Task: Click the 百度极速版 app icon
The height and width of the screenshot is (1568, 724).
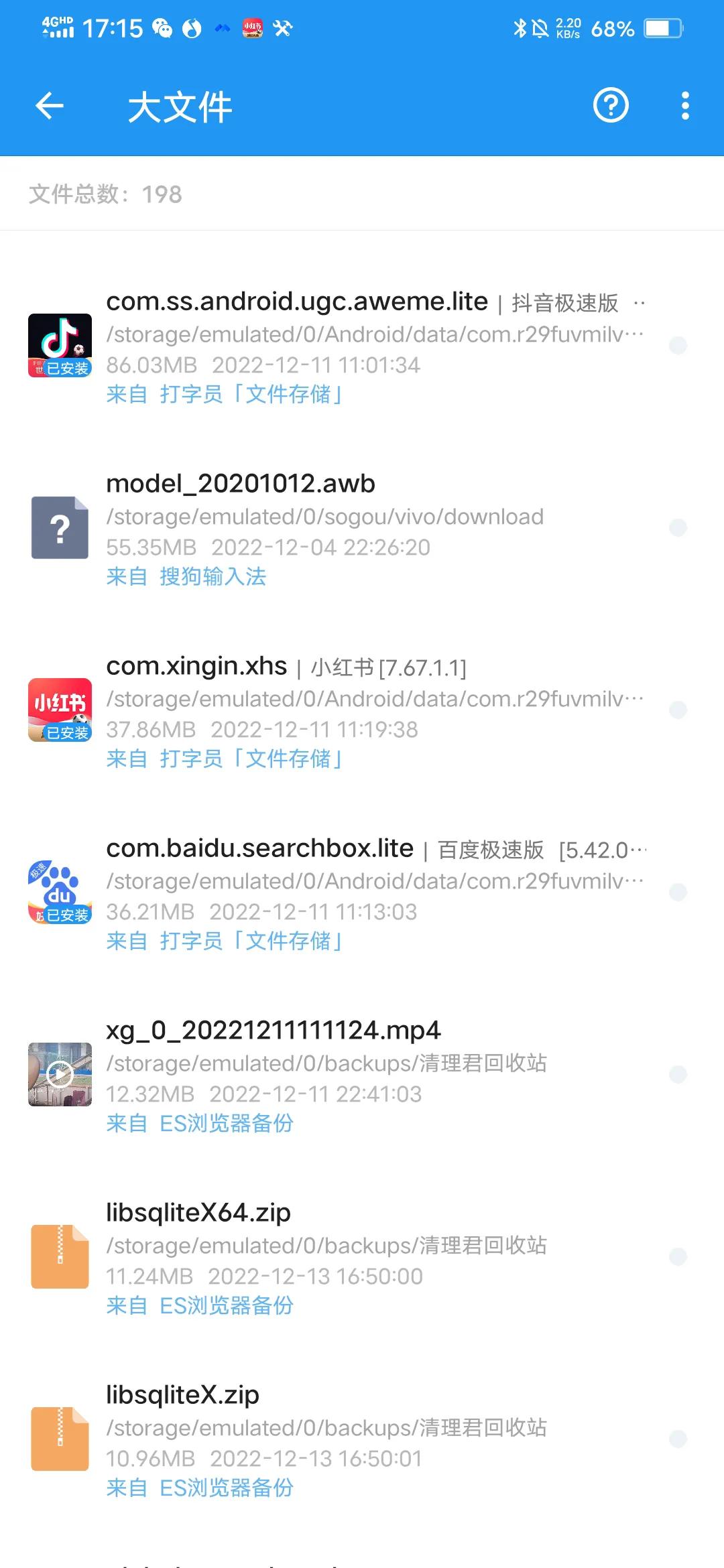Action: [59, 891]
